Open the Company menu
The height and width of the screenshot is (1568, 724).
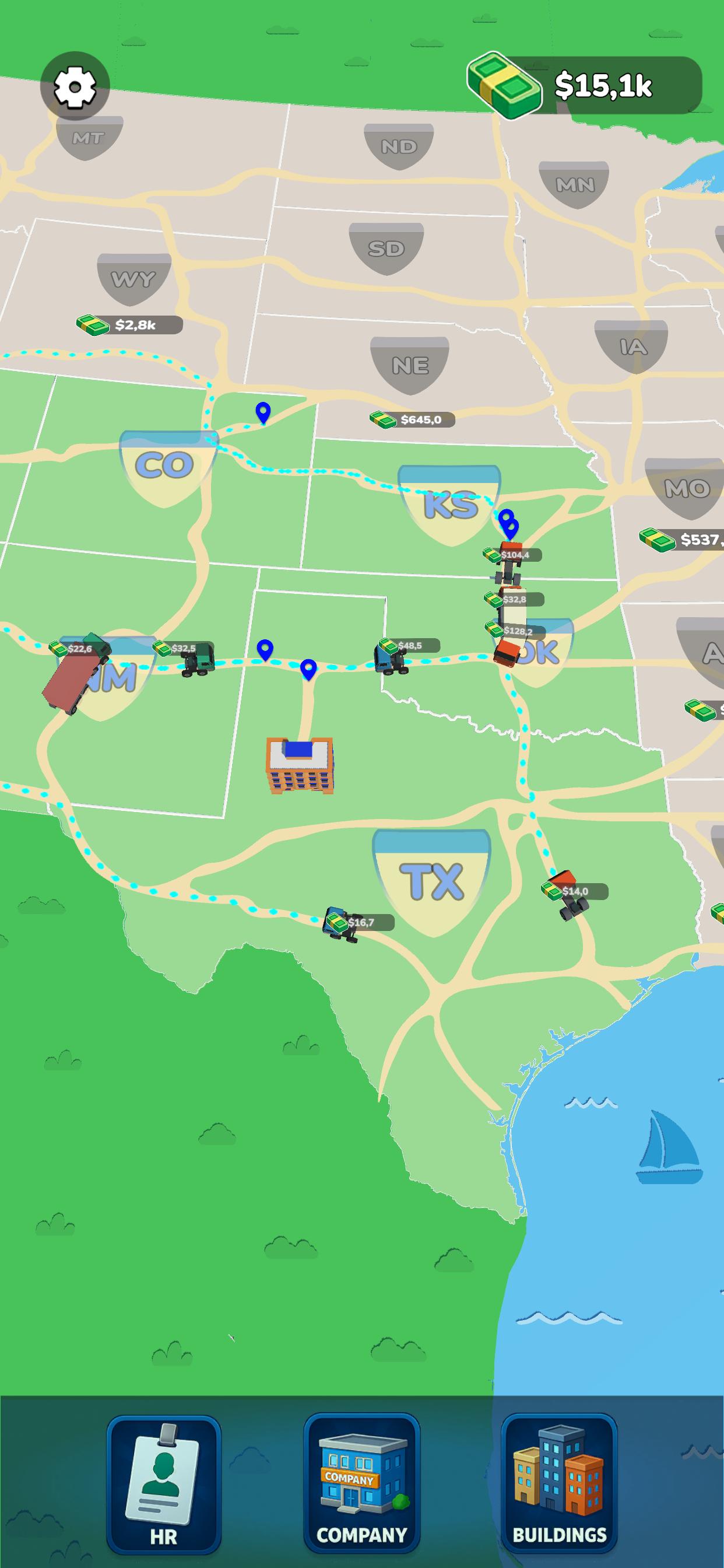362,1484
